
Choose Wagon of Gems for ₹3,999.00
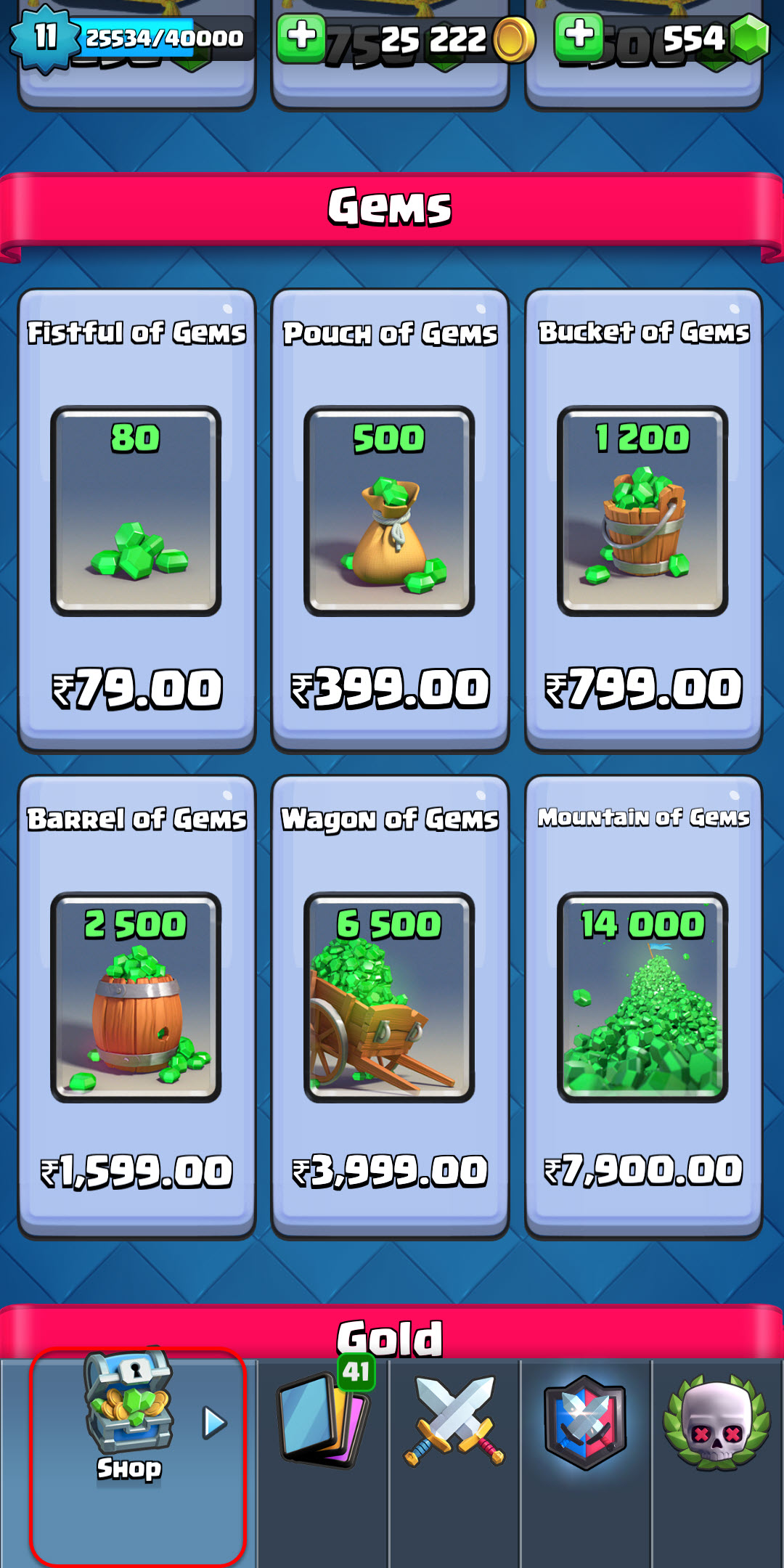point(390,1006)
